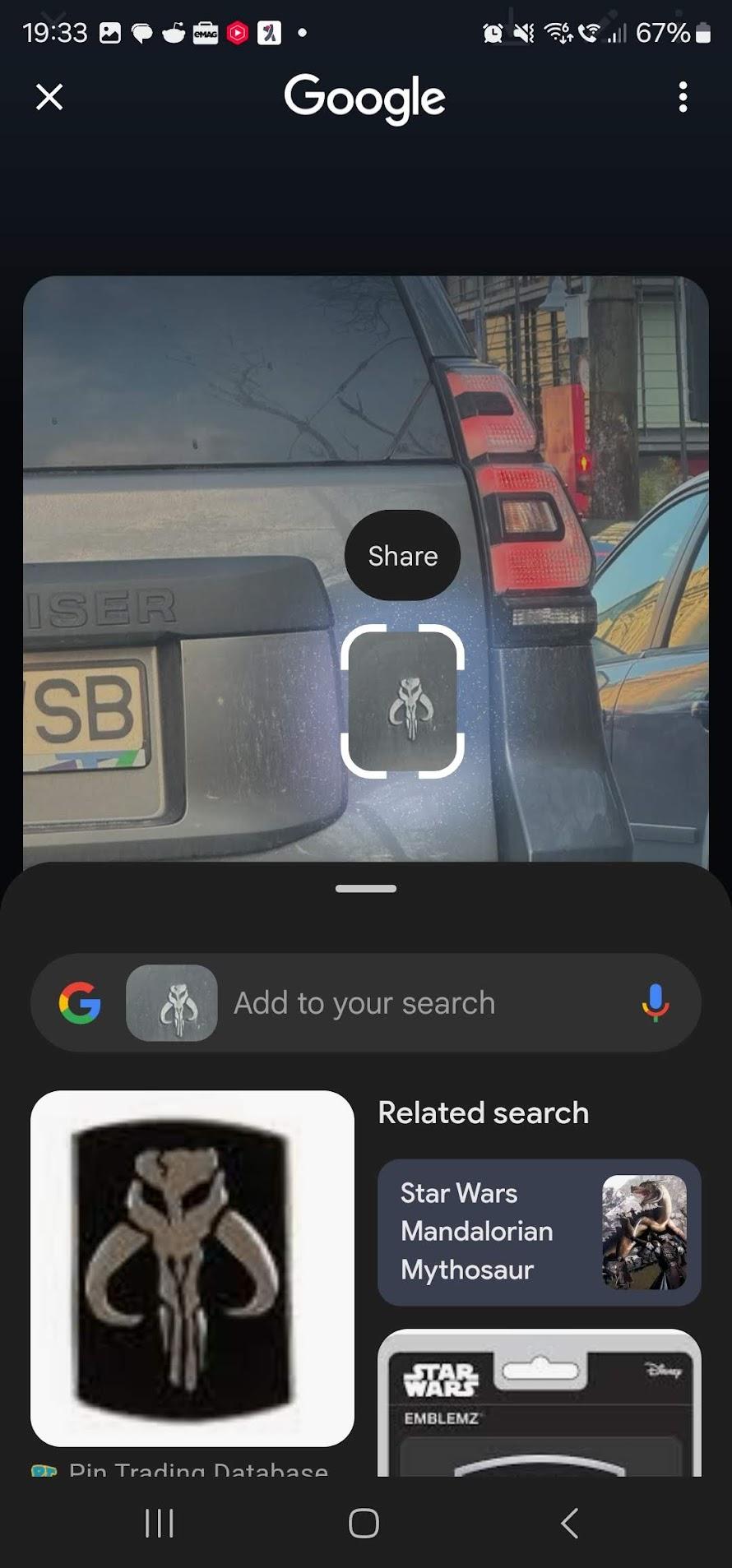The image size is (732, 1568).
Task: Go to the home screen
Action: point(364,1524)
